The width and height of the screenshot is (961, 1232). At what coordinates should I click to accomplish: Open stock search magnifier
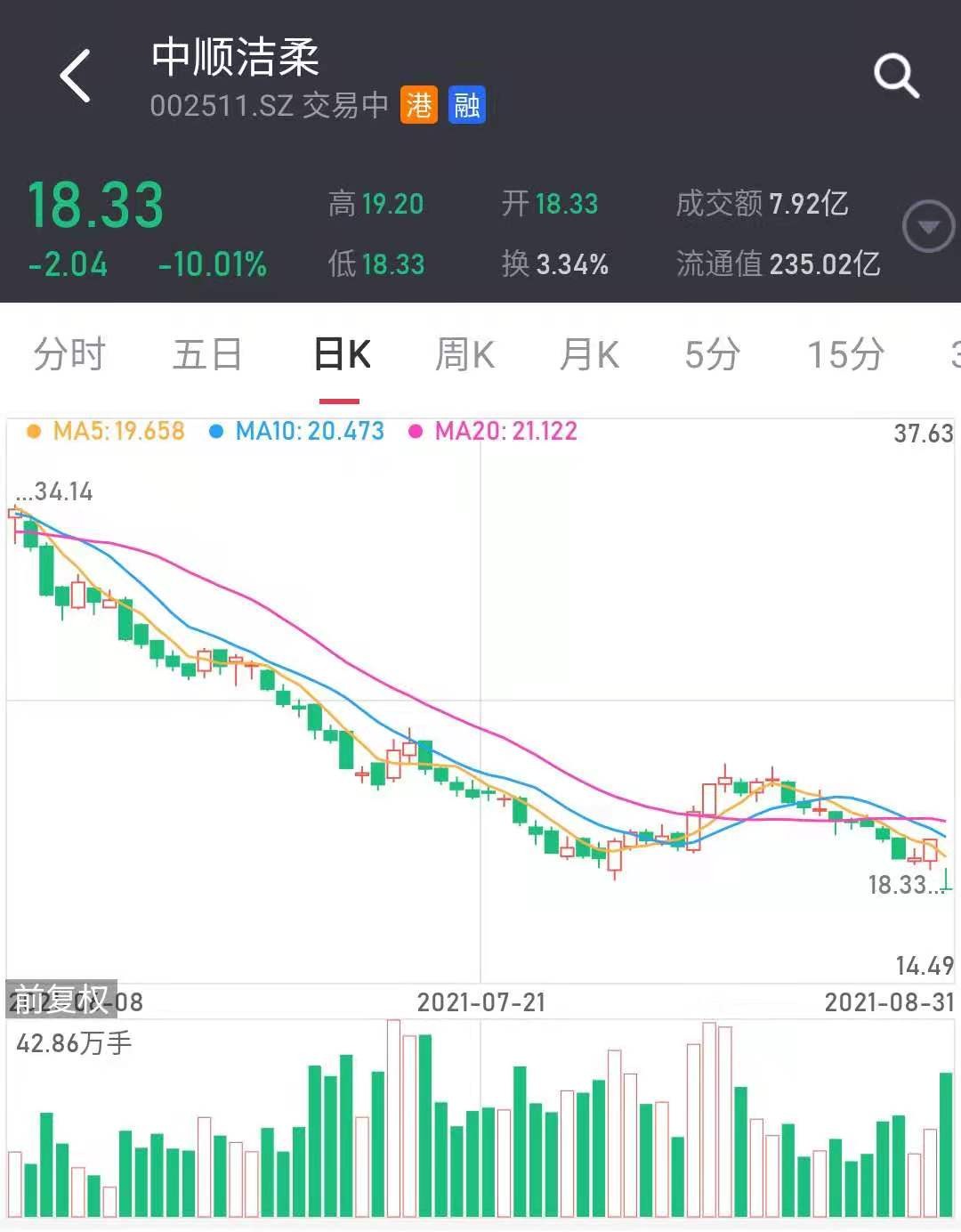(x=895, y=77)
